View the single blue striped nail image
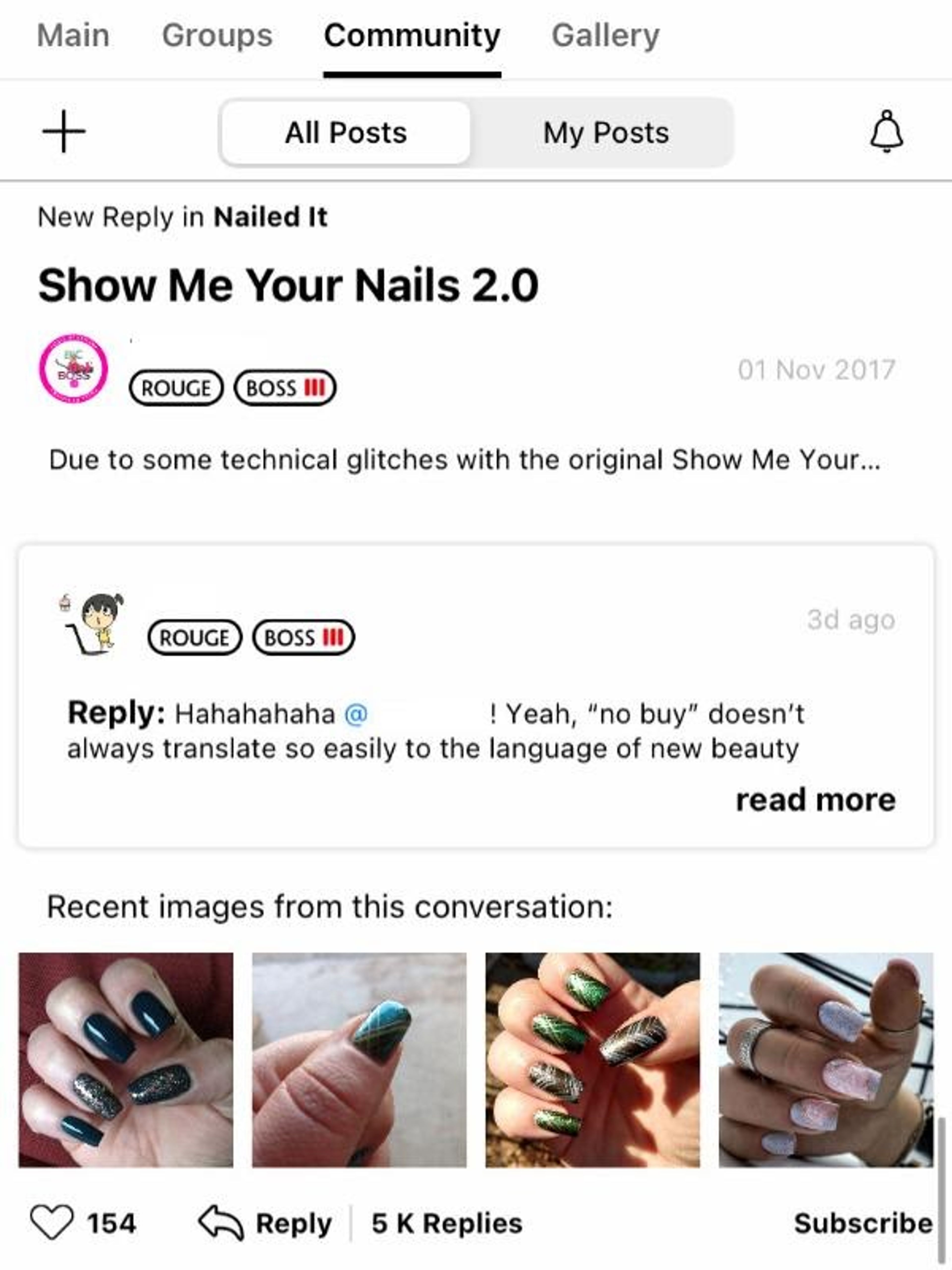Screen dimensions: 952x1270 [359, 1060]
